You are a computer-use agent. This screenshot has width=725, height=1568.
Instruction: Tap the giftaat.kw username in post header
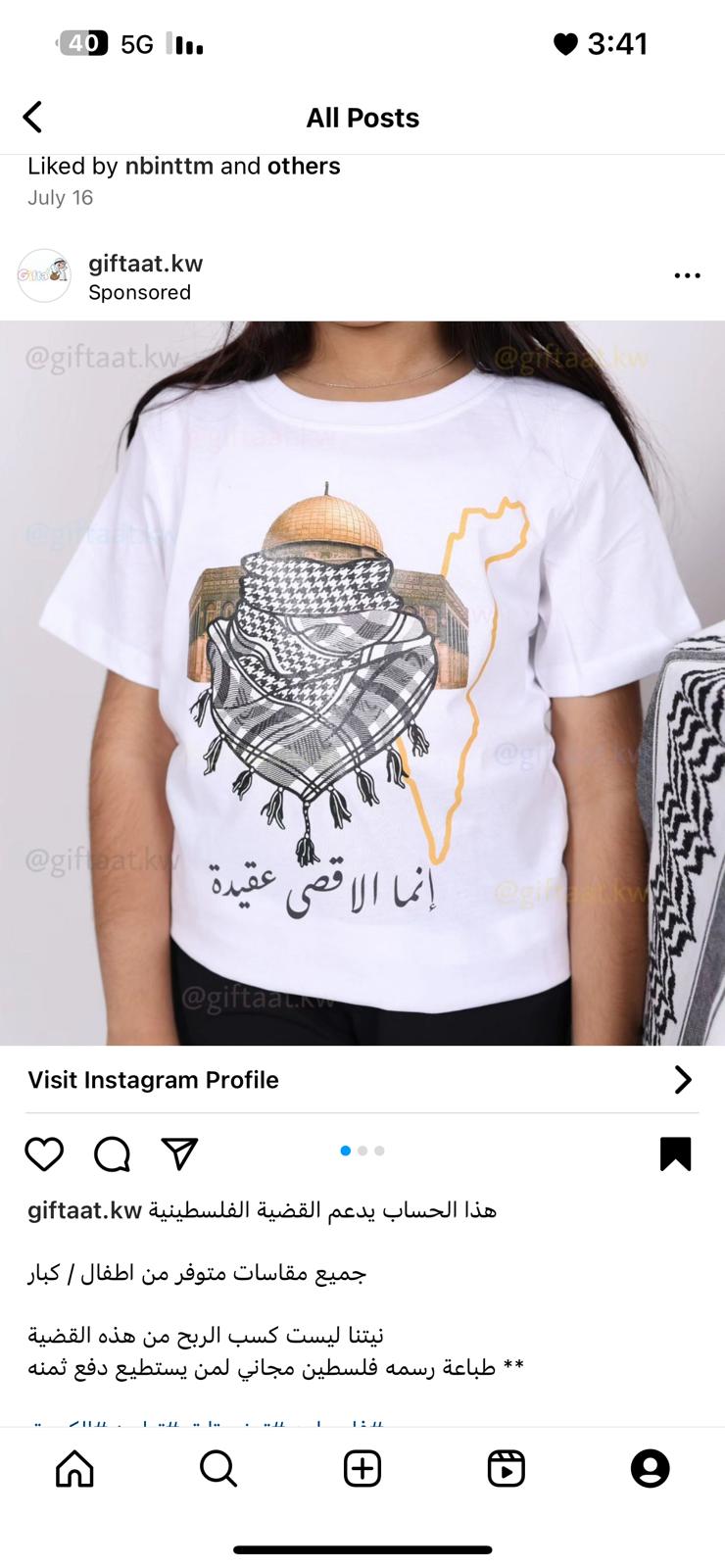tap(146, 264)
